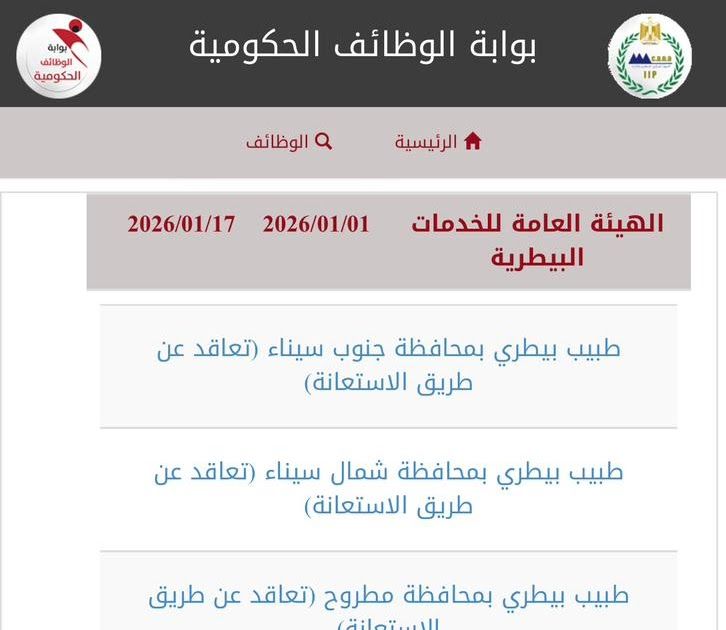
Task: Open the شمال سيناء veterinarian job listing
Action: tap(389, 488)
